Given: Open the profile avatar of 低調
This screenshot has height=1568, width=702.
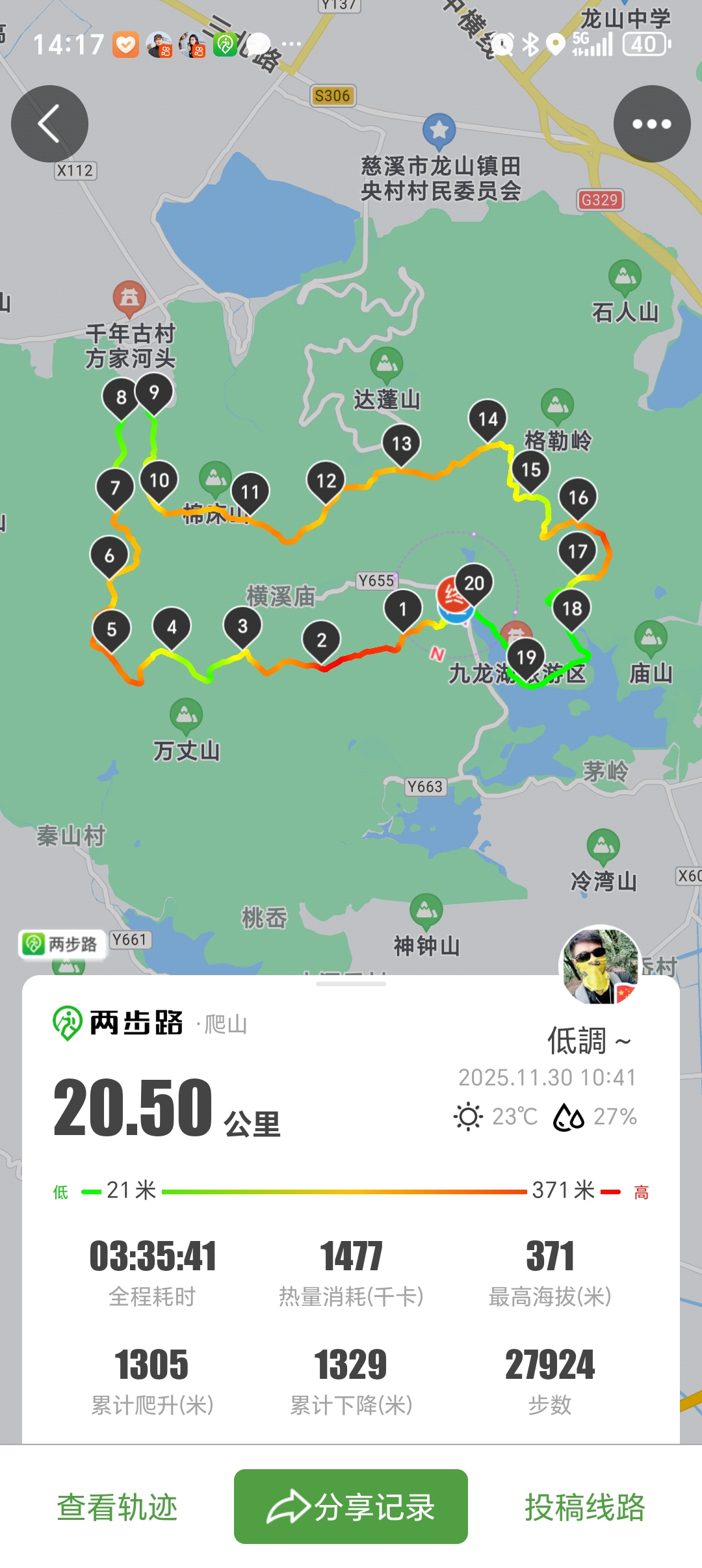Looking at the screenshot, I should 600,965.
